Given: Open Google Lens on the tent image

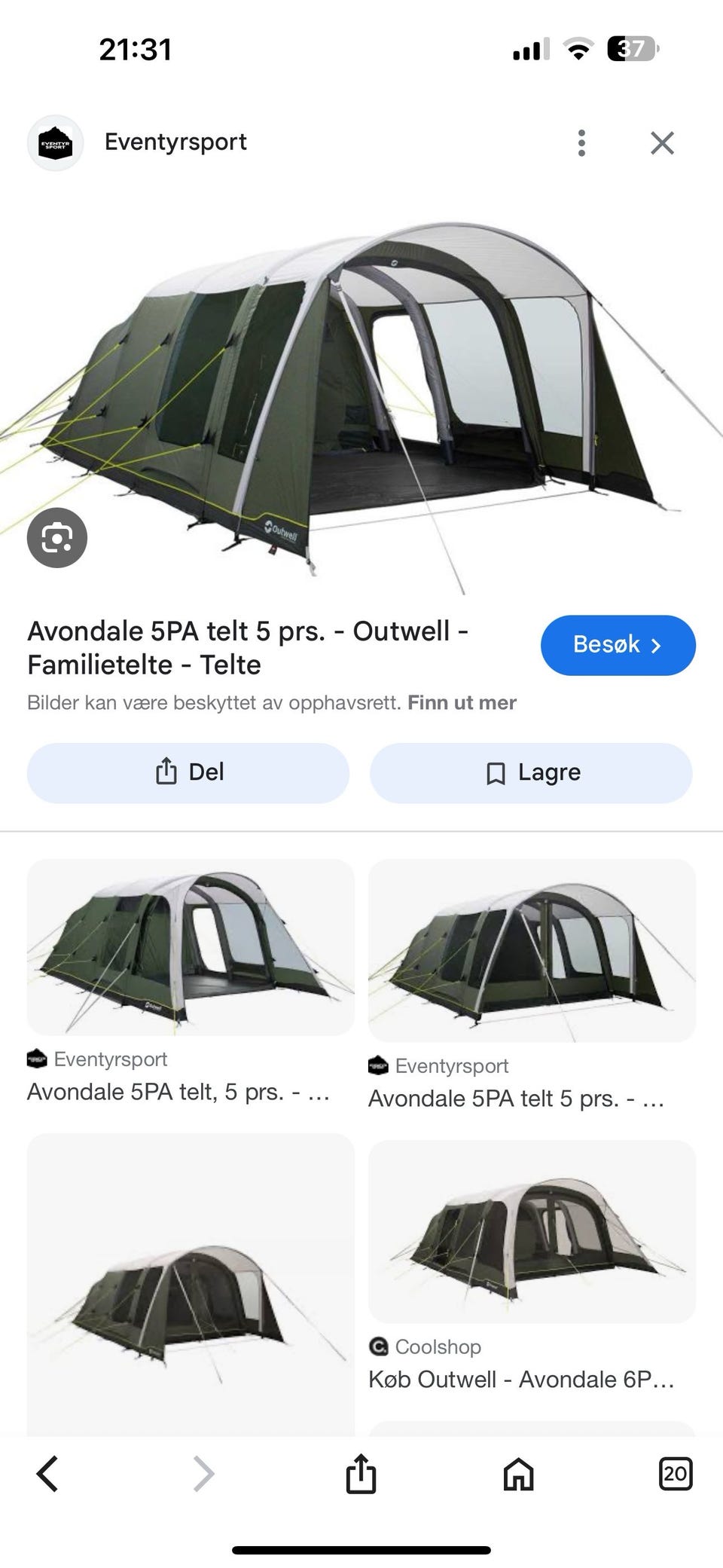Looking at the screenshot, I should 57,536.
